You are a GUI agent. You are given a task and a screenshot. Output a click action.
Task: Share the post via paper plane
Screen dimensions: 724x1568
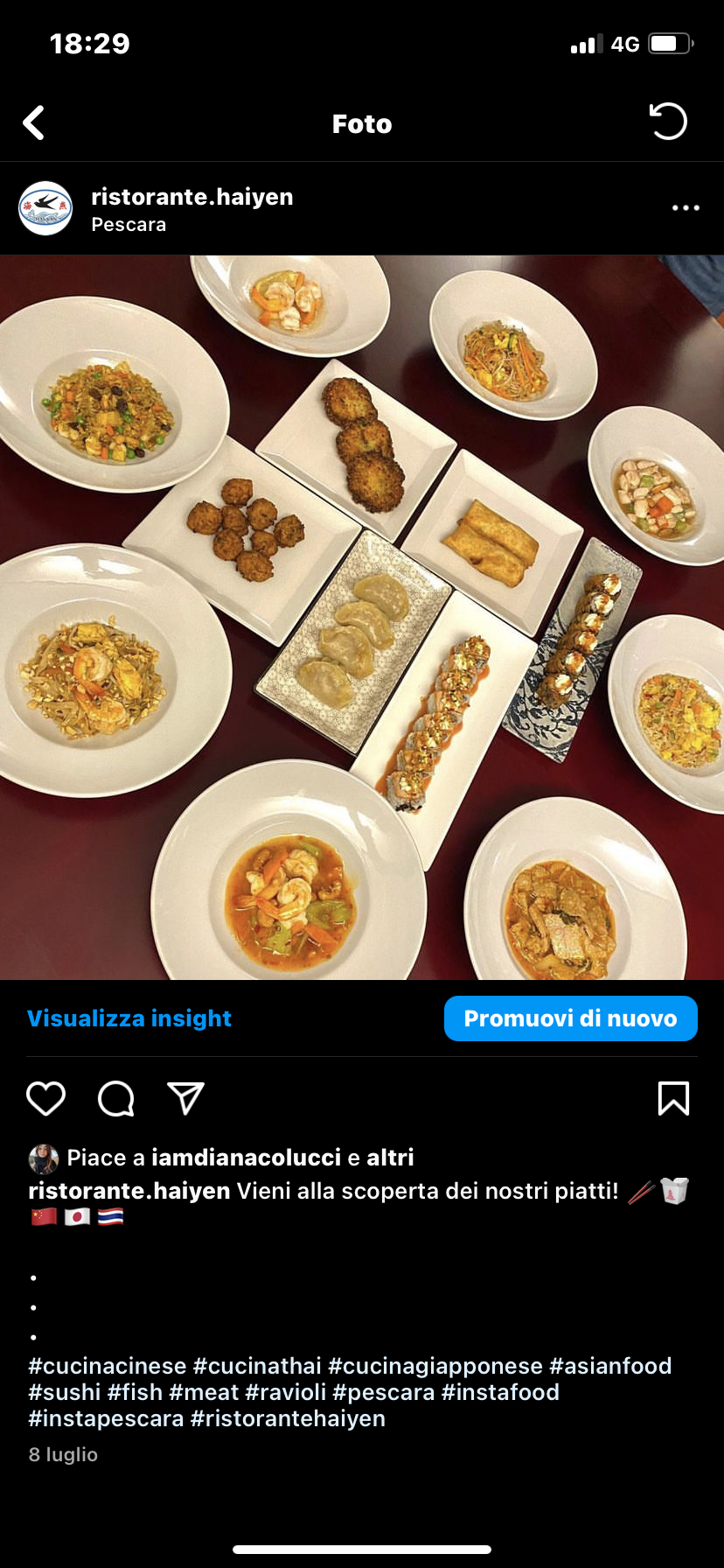click(x=185, y=1098)
